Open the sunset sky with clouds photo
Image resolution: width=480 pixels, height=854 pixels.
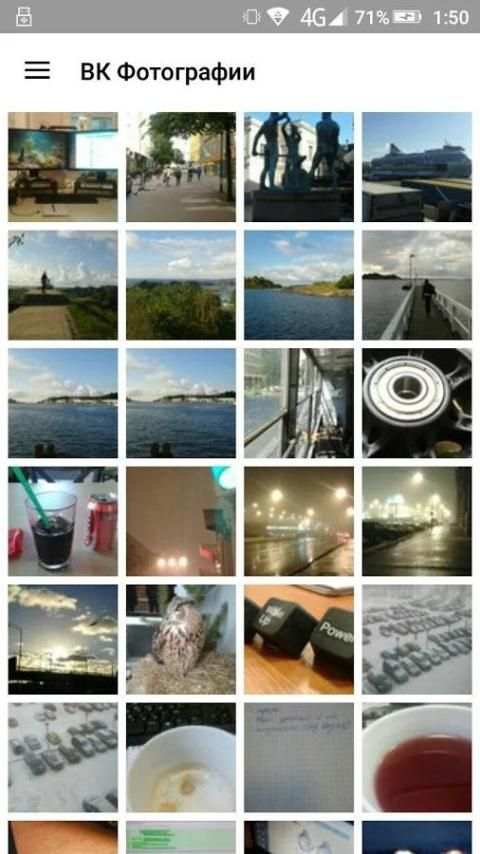pos(63,639)
